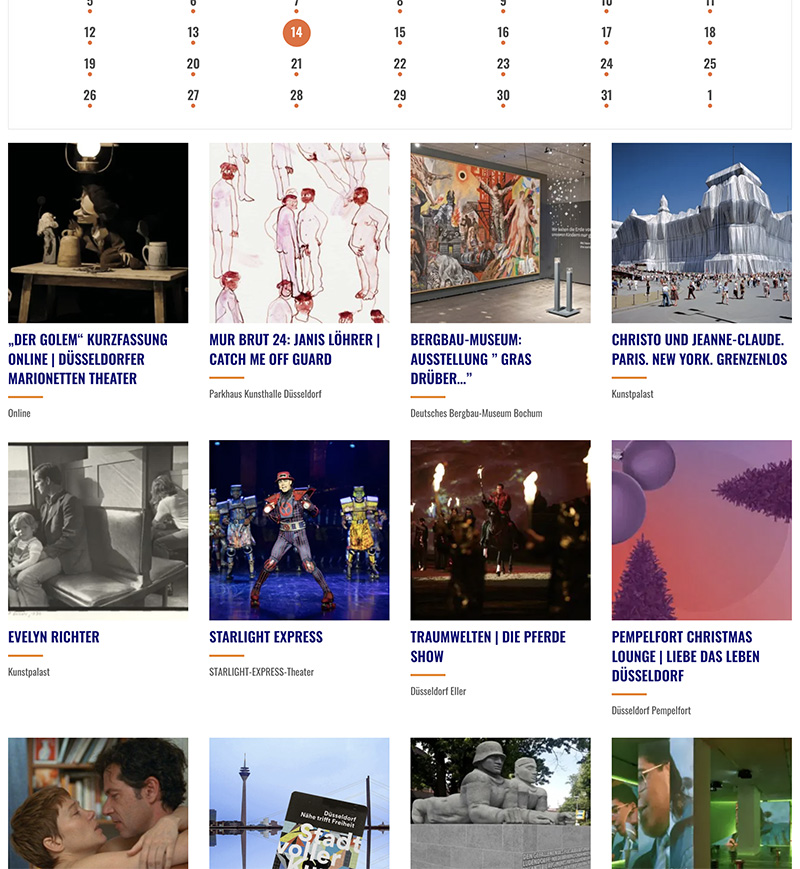Select day 21 in the calendar
Screen dimensions: 800x869
point(296,64)
